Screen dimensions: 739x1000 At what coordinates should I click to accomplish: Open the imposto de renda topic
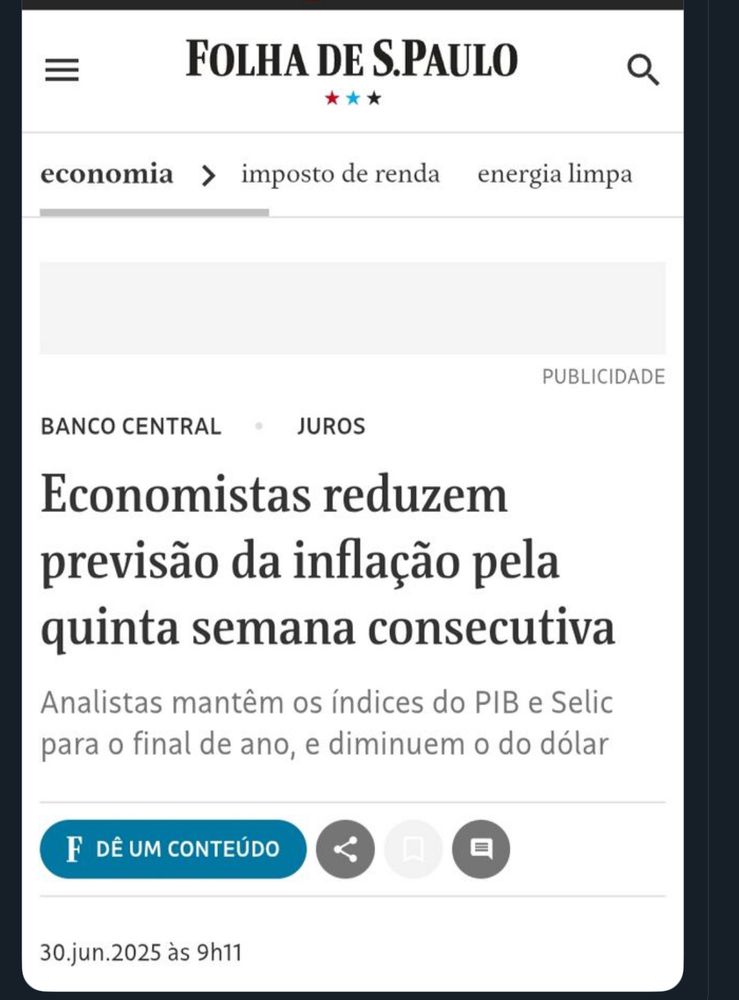click(x=340, y=174)
